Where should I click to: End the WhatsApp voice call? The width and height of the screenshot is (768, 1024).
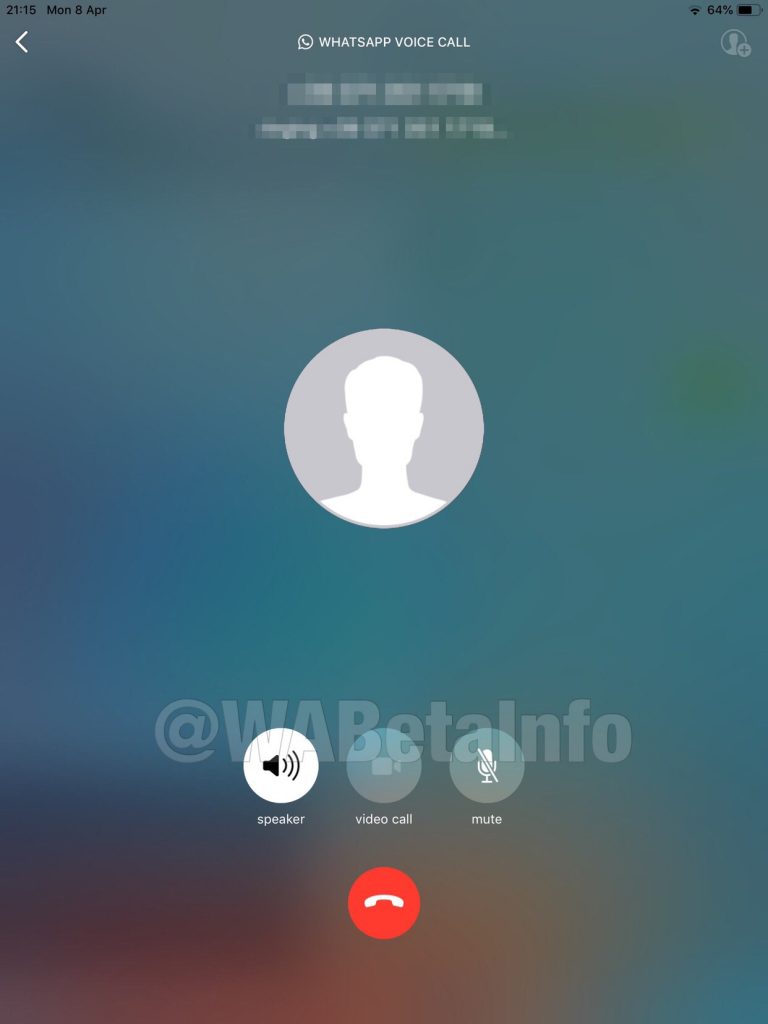[384, 903]
